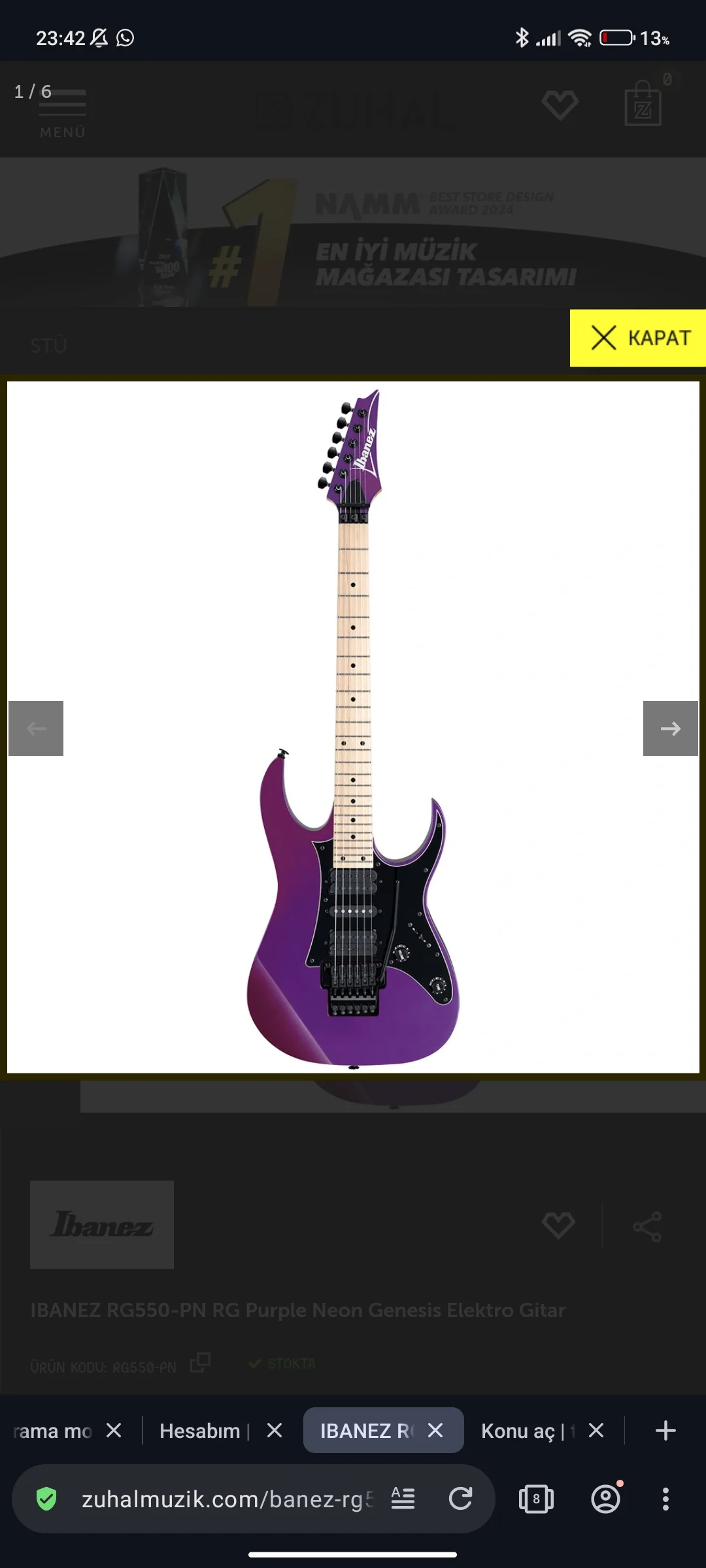
Task: Close the image viewer with KAPAT
Action: (x=638, y=338)
